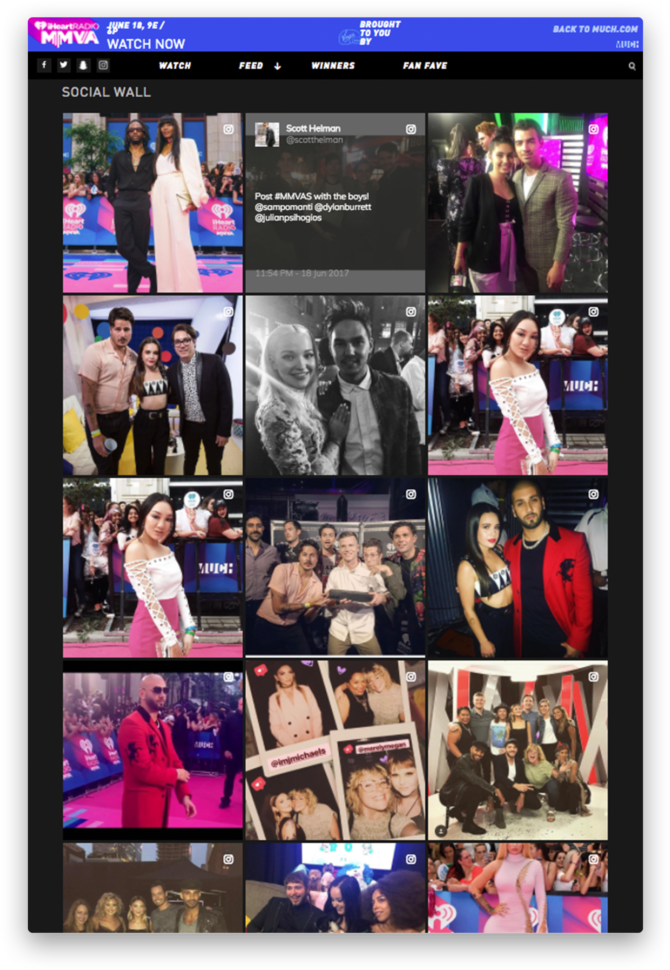Viewport: 670px width, 970px height.
Task: Go to the Watch section
Action: (175, 66)
